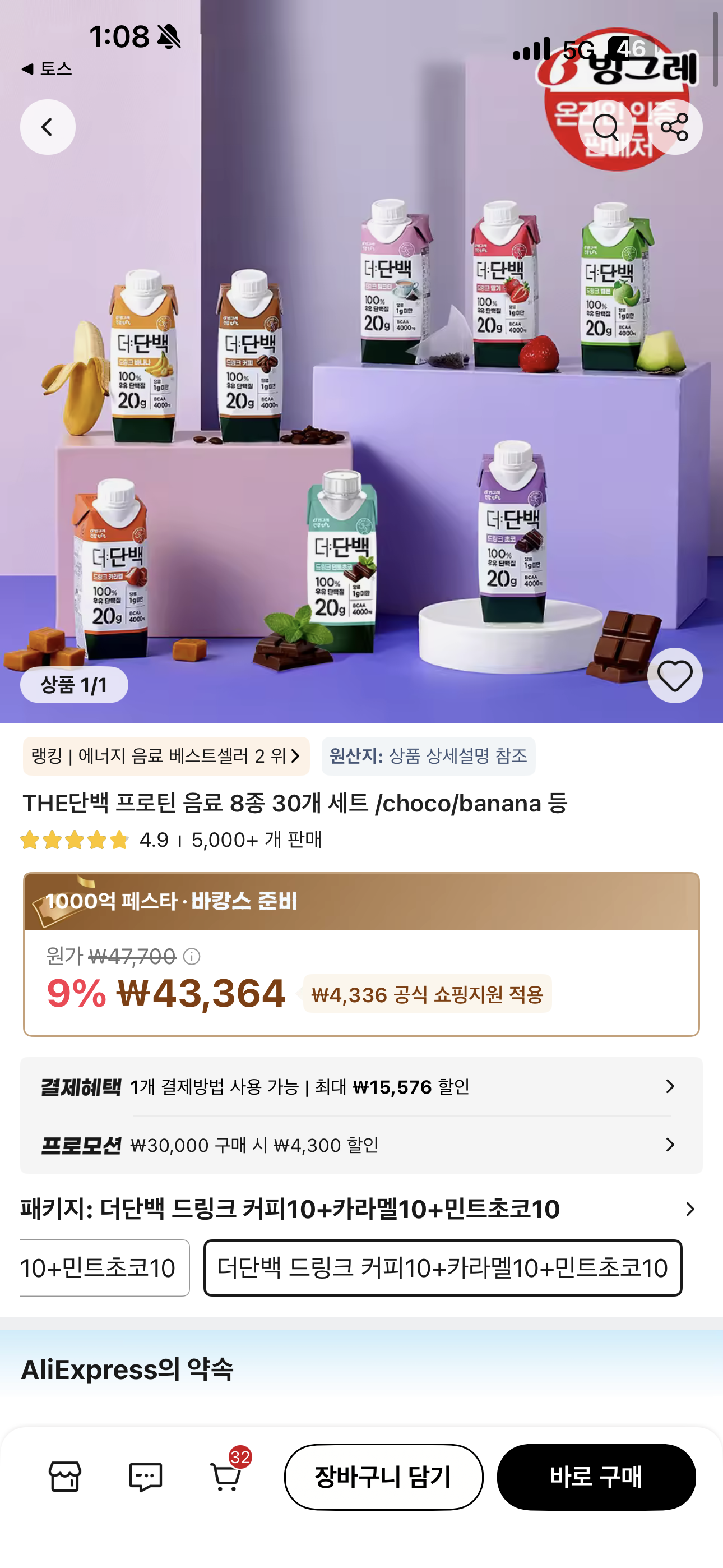This screenshot has height=1568, width=723.
Task: Open the energy drink bestseller ranking
Action: (x=166, y=756)
